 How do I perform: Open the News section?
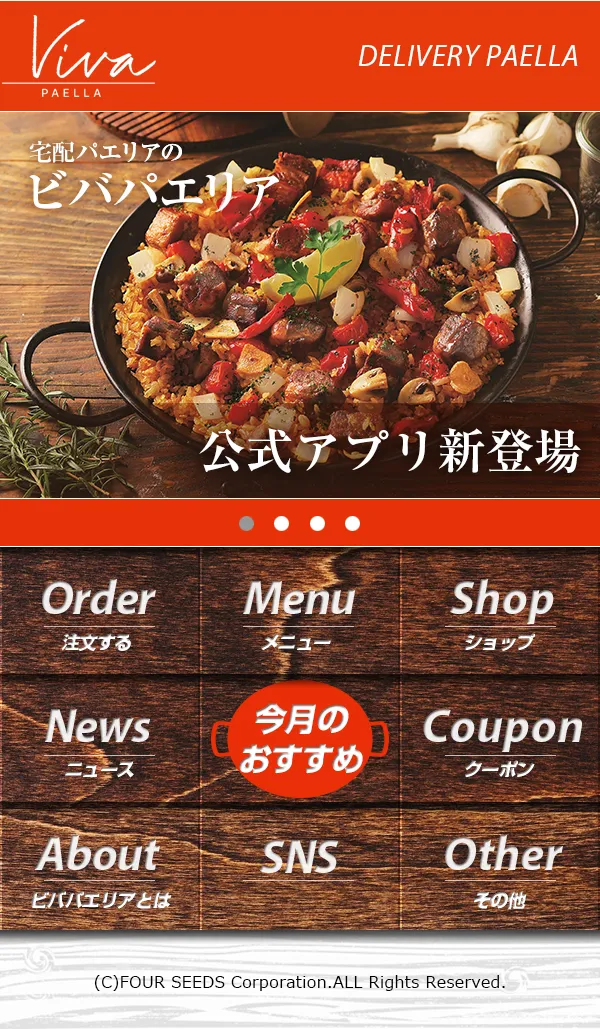tap(99, 741)
